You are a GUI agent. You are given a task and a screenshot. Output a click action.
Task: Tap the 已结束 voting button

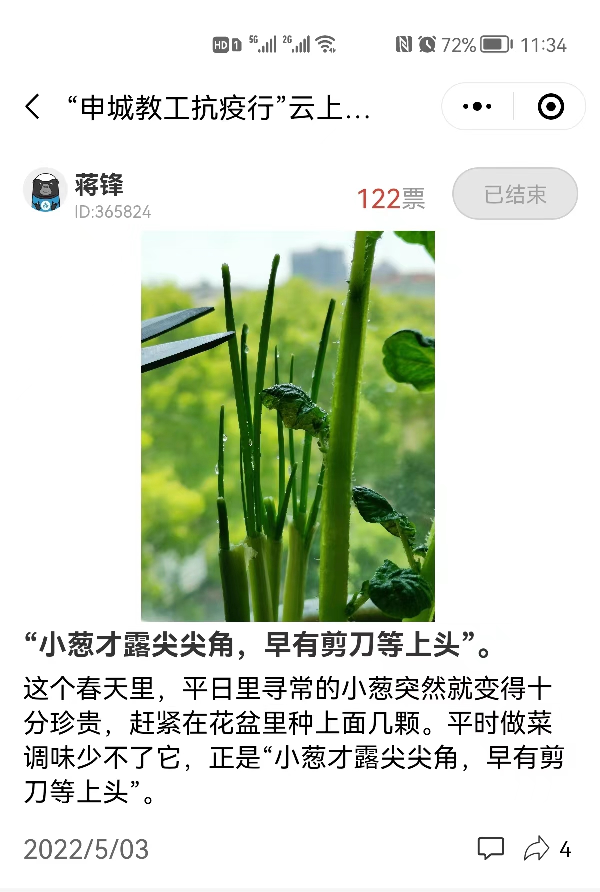515,194
